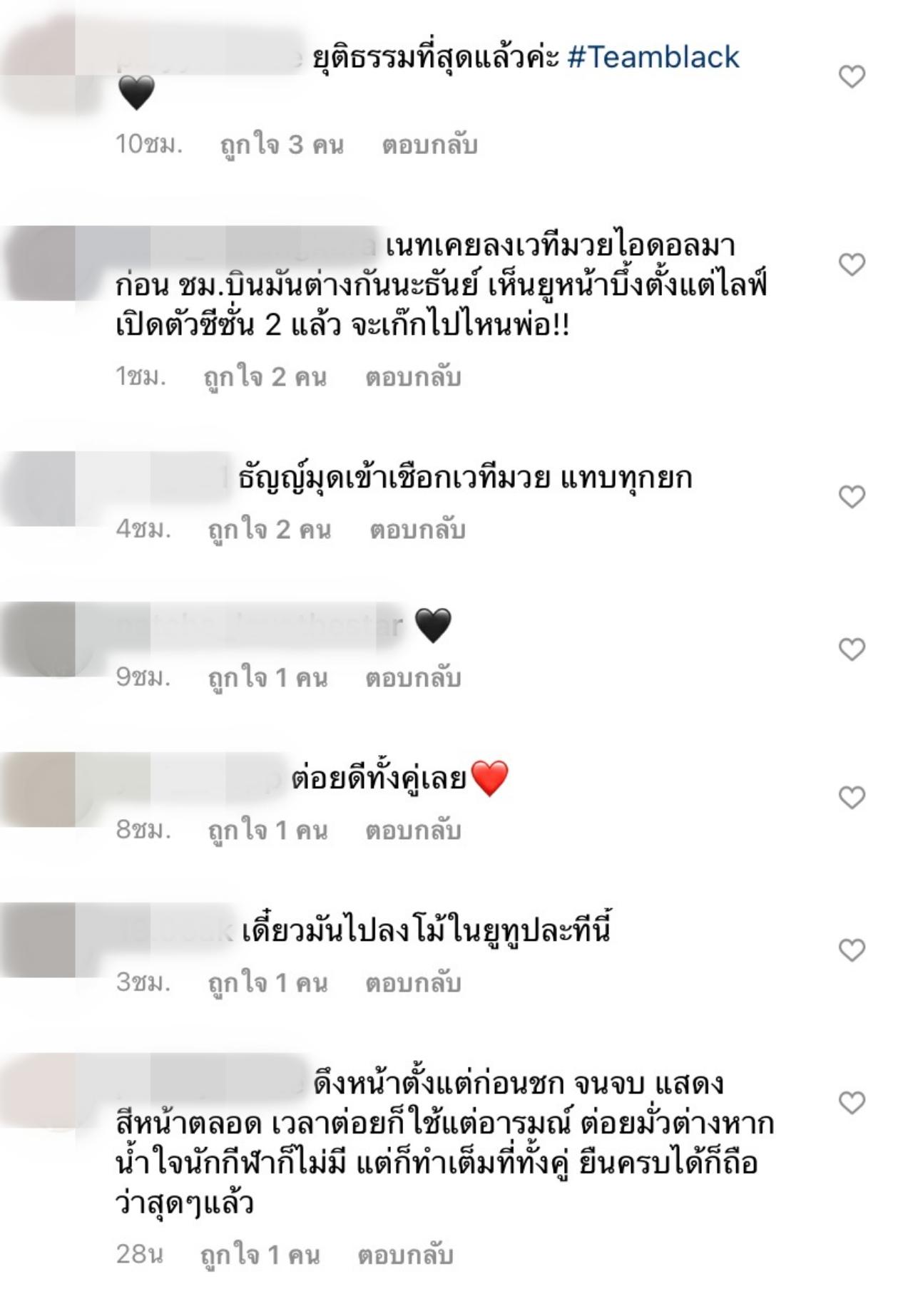Viewport: 913px width, 1316px height.
Task: Like the comment posted 1ชม. ago
Action: [x=851, y=264]
